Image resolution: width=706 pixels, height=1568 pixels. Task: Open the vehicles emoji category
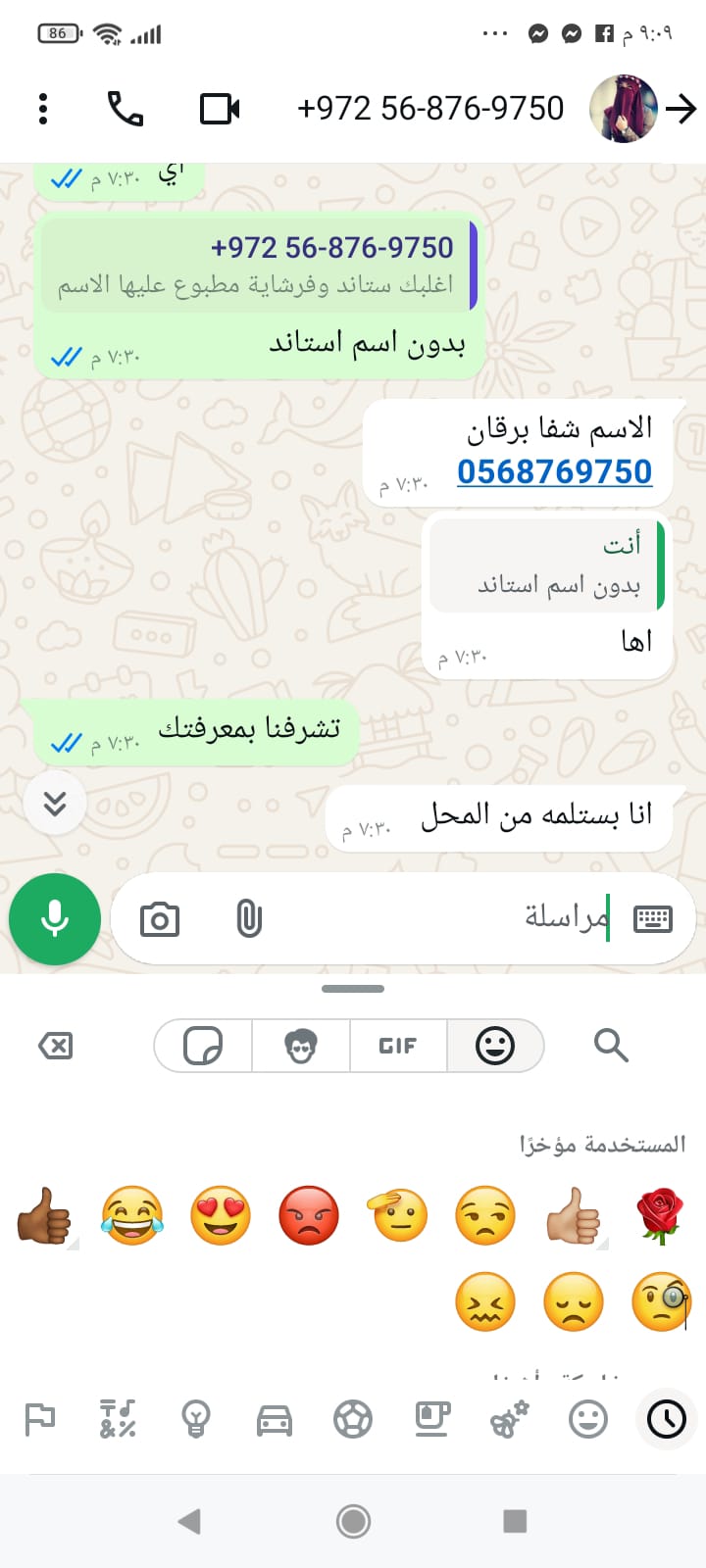click(275, 1419)
